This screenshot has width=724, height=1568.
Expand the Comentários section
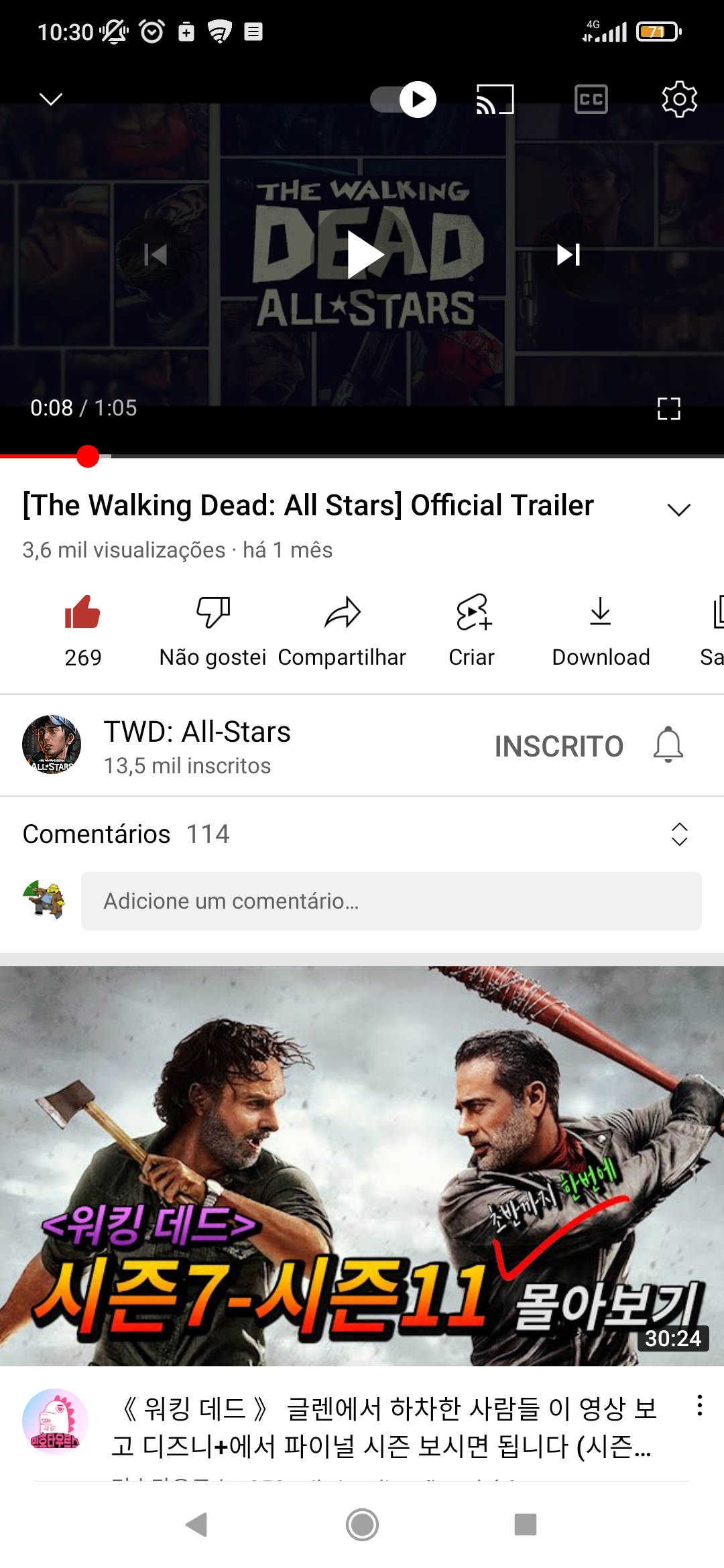coord(679,834)
